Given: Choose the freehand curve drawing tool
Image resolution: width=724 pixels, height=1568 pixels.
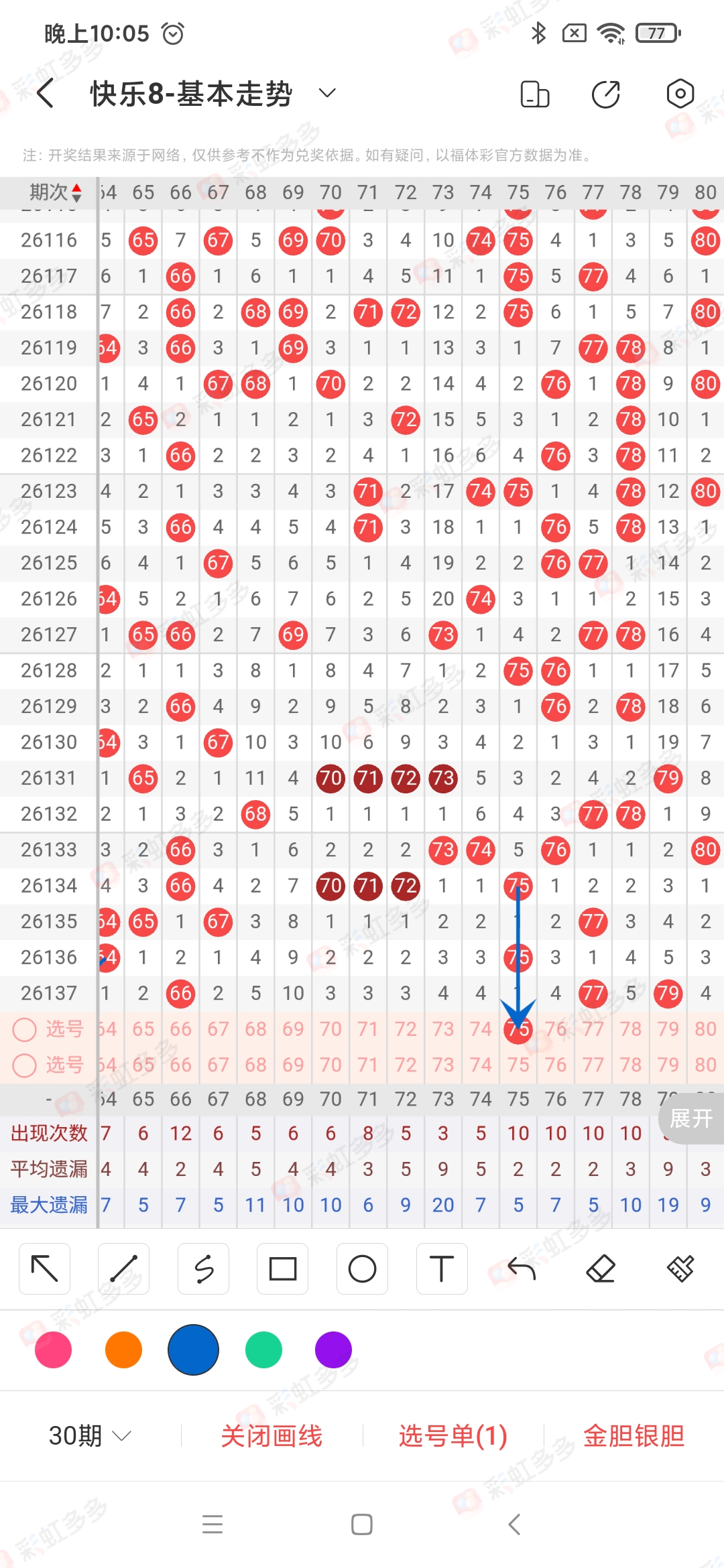Looking at the screenshot, I should [203, 1268].
